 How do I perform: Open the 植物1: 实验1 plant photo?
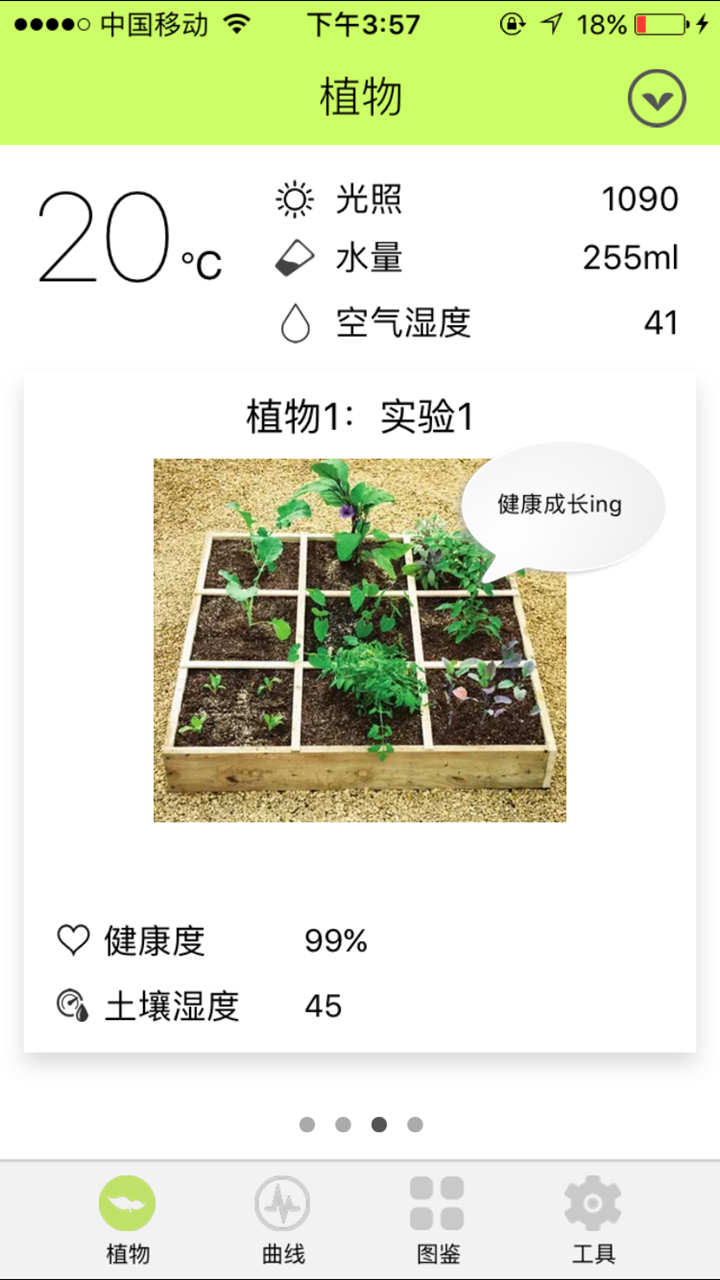[x=359, y=640]
